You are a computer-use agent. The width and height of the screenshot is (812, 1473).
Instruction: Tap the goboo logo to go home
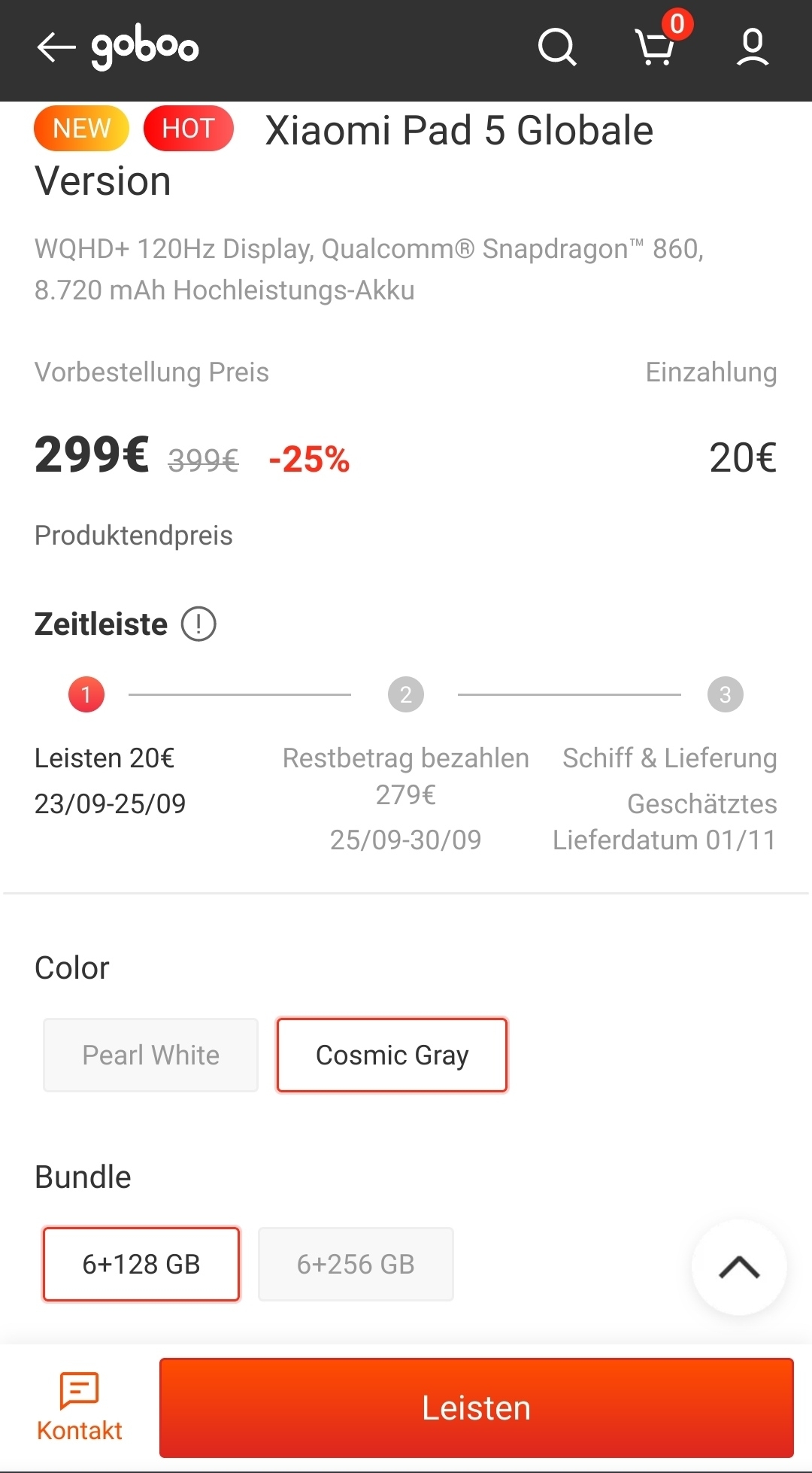coord(145,49)
